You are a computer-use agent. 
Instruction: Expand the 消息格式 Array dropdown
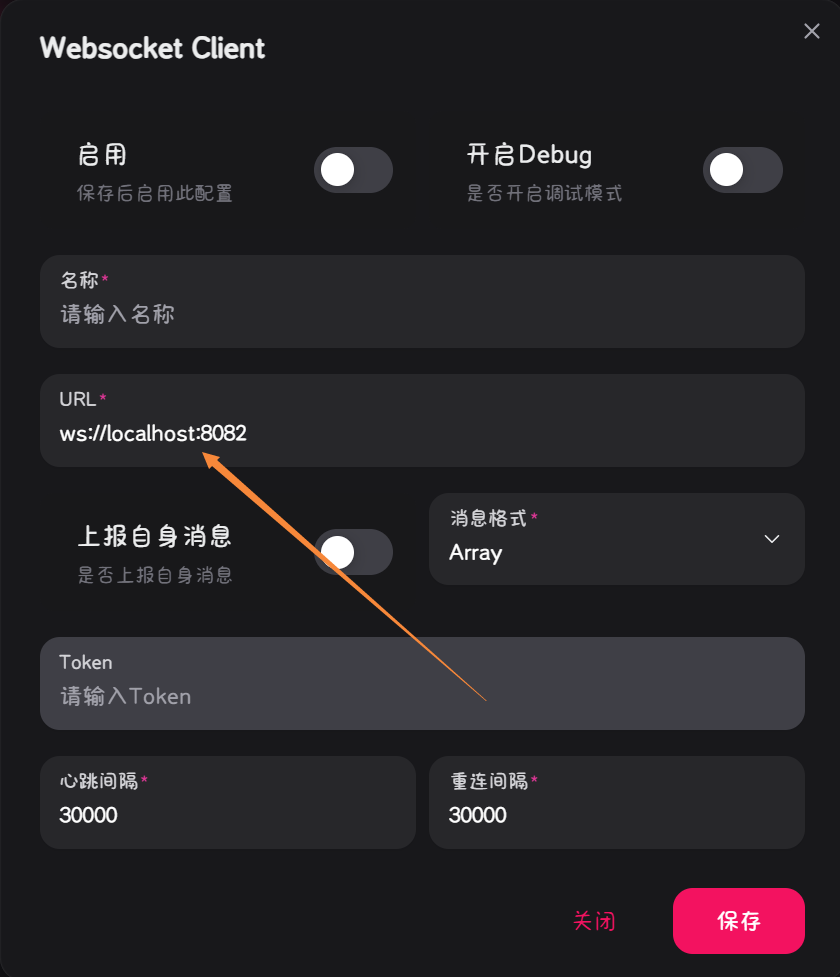(616, 540)
